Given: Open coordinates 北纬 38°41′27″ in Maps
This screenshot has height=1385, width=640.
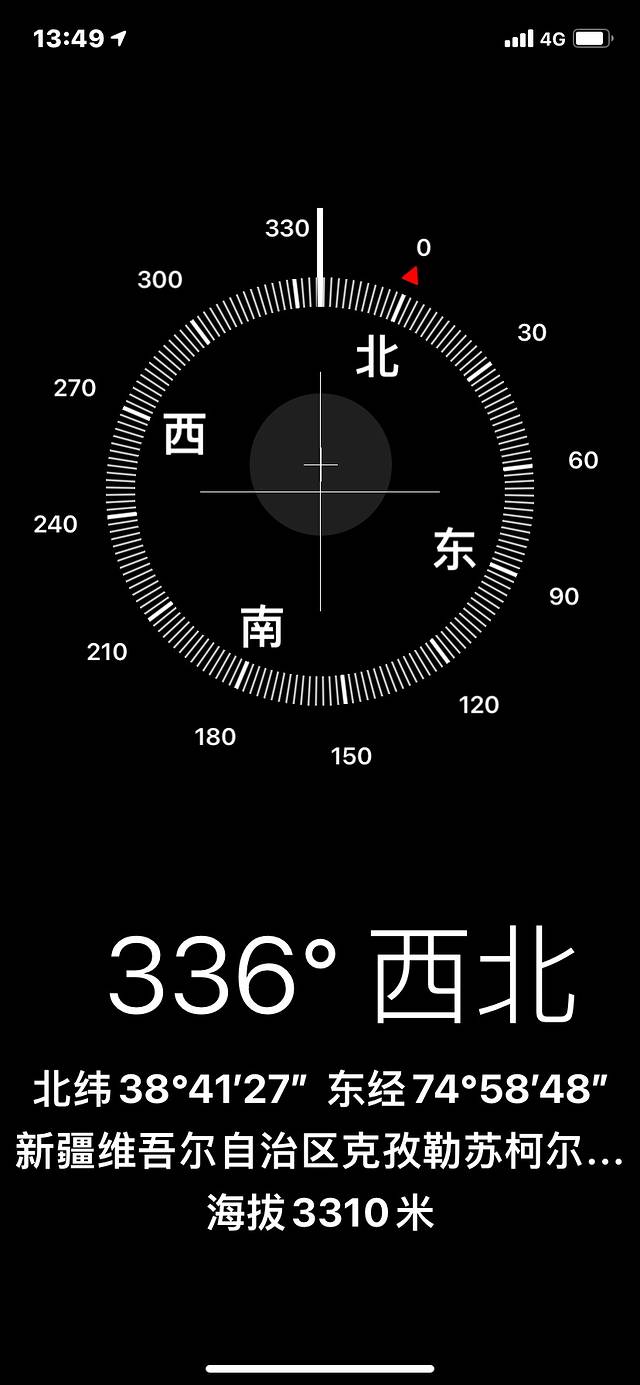Looking at the screenshot, I should [320, 1090].
